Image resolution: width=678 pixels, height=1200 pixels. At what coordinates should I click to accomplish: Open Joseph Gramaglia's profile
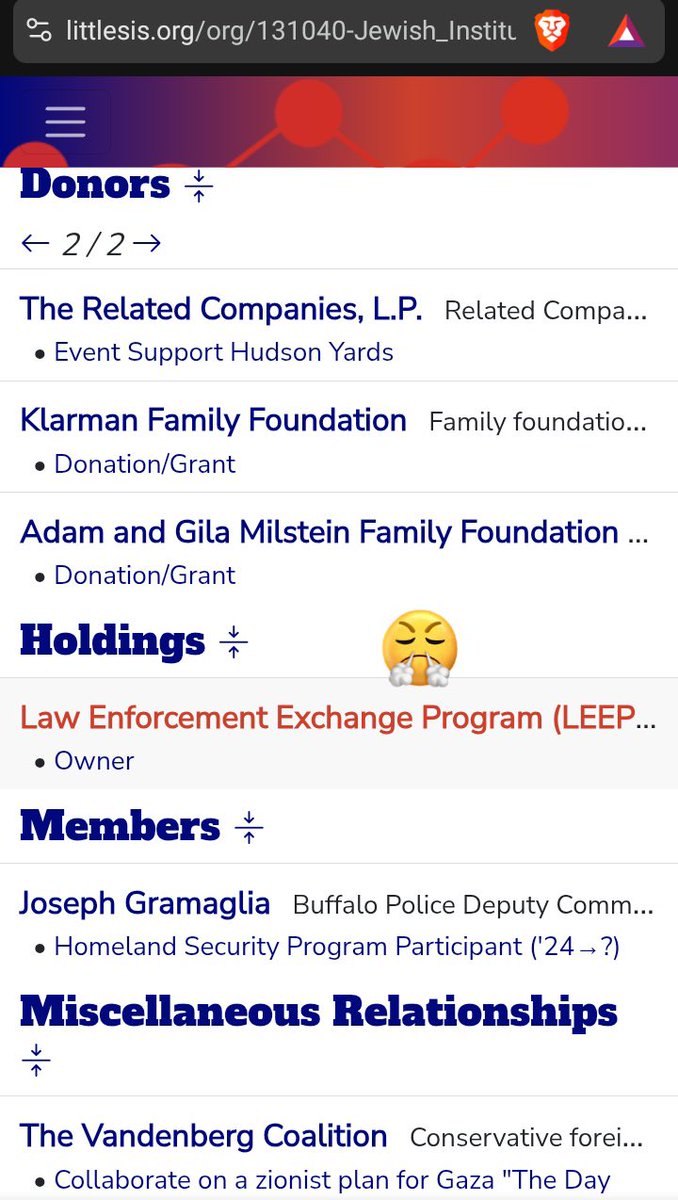[145, 904]
